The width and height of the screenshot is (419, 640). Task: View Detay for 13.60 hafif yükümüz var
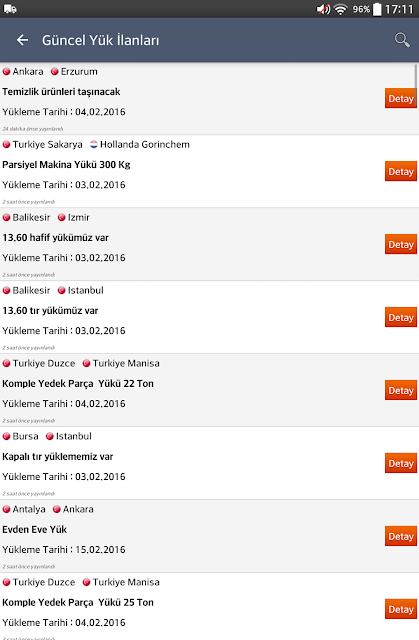pos(401,244)
